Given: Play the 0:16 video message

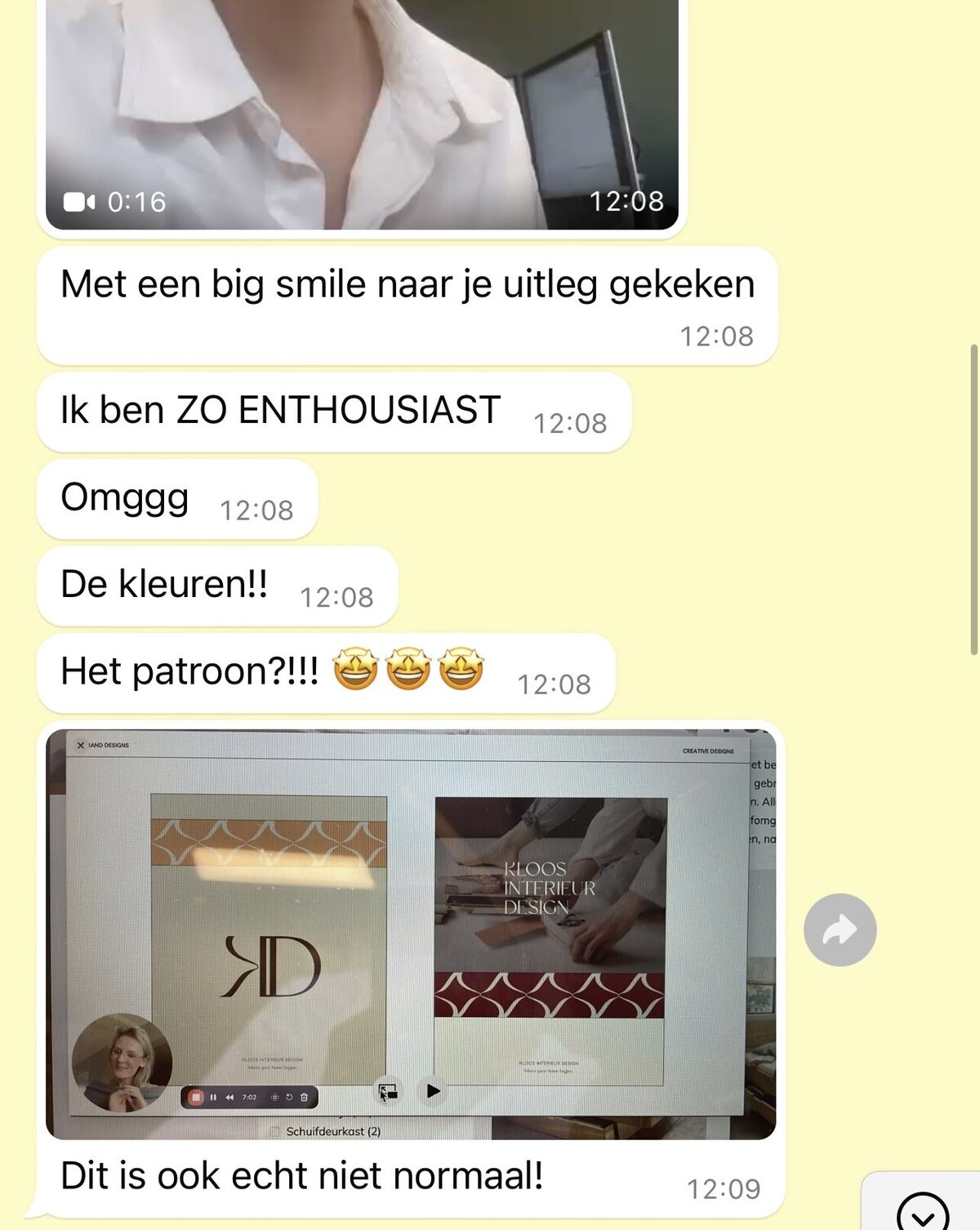Looking at the screenshot, I should click(x=362, y=114).
